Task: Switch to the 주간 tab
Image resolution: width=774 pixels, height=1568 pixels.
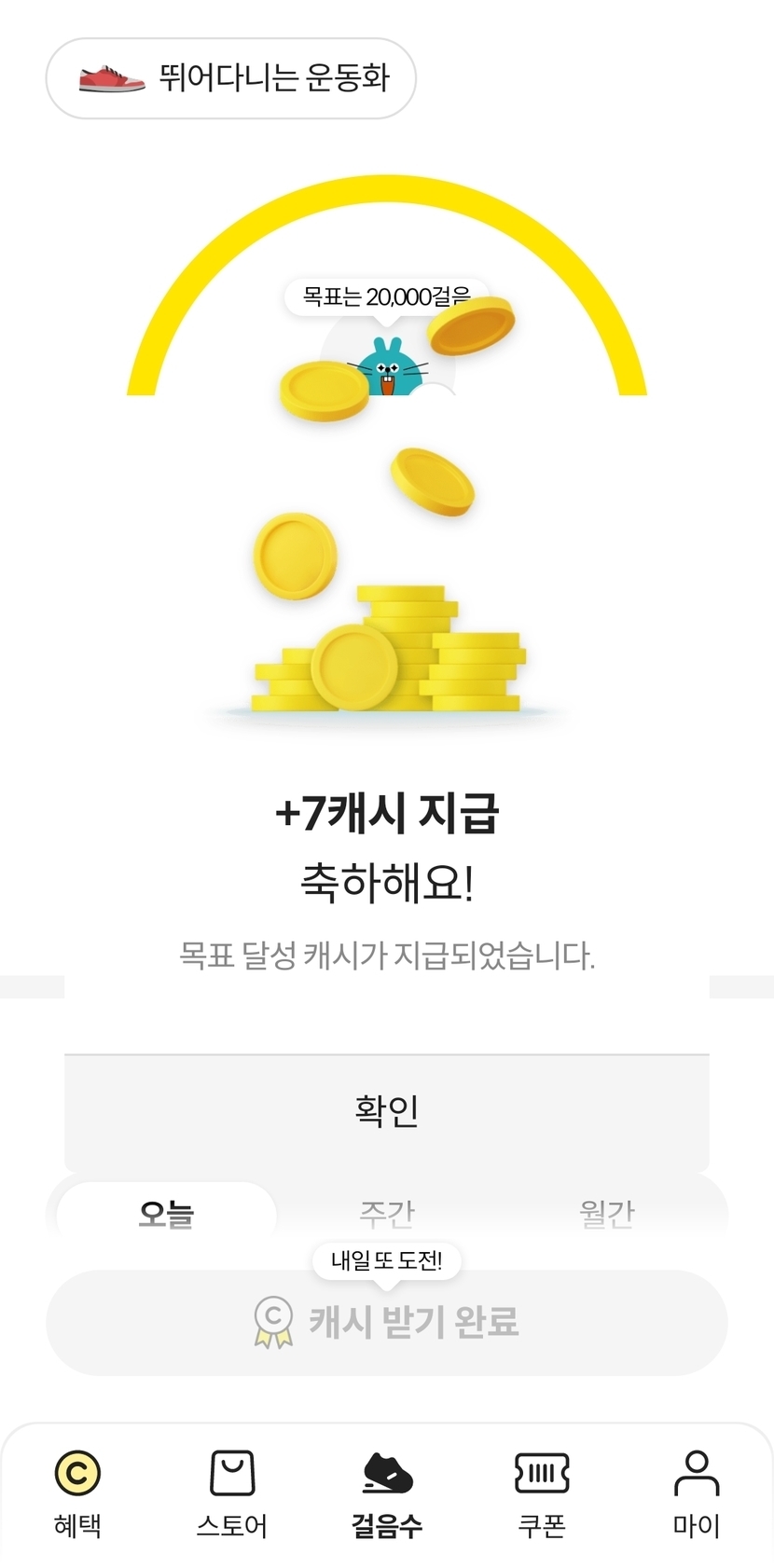Action: pyautogui.click(x=386, y=1214)
